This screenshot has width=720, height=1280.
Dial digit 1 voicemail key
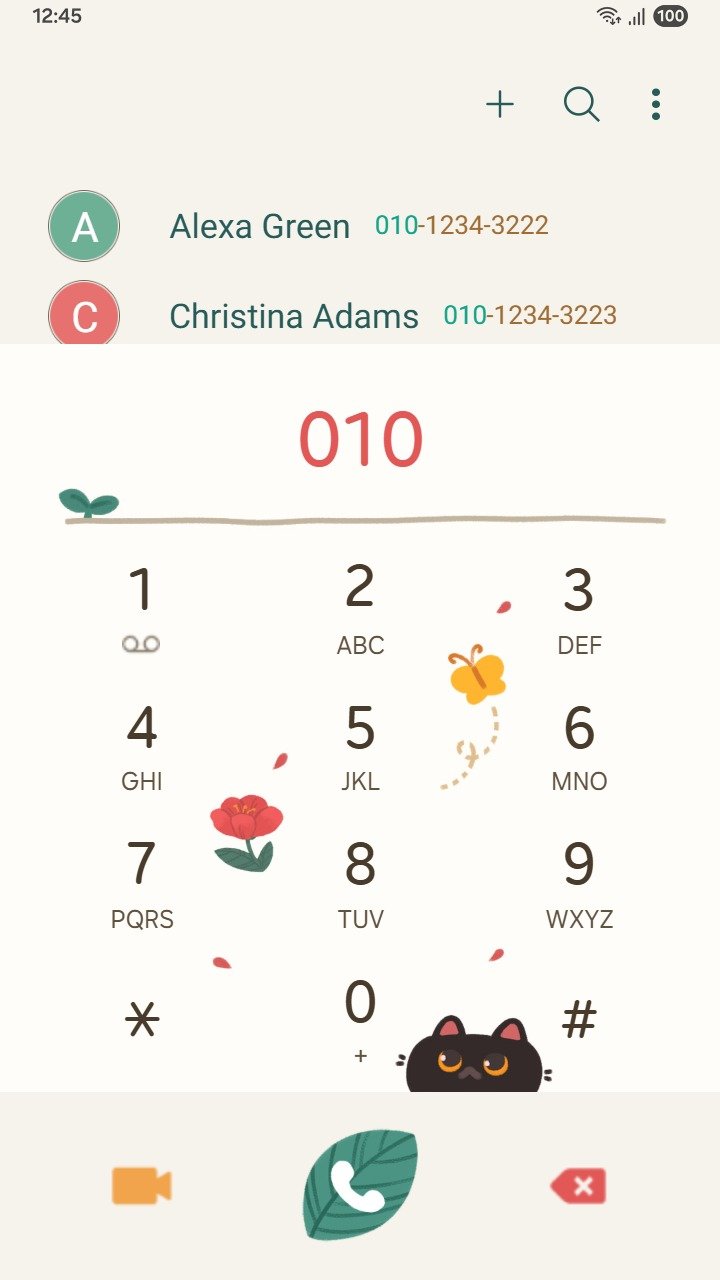pos(141,607)
